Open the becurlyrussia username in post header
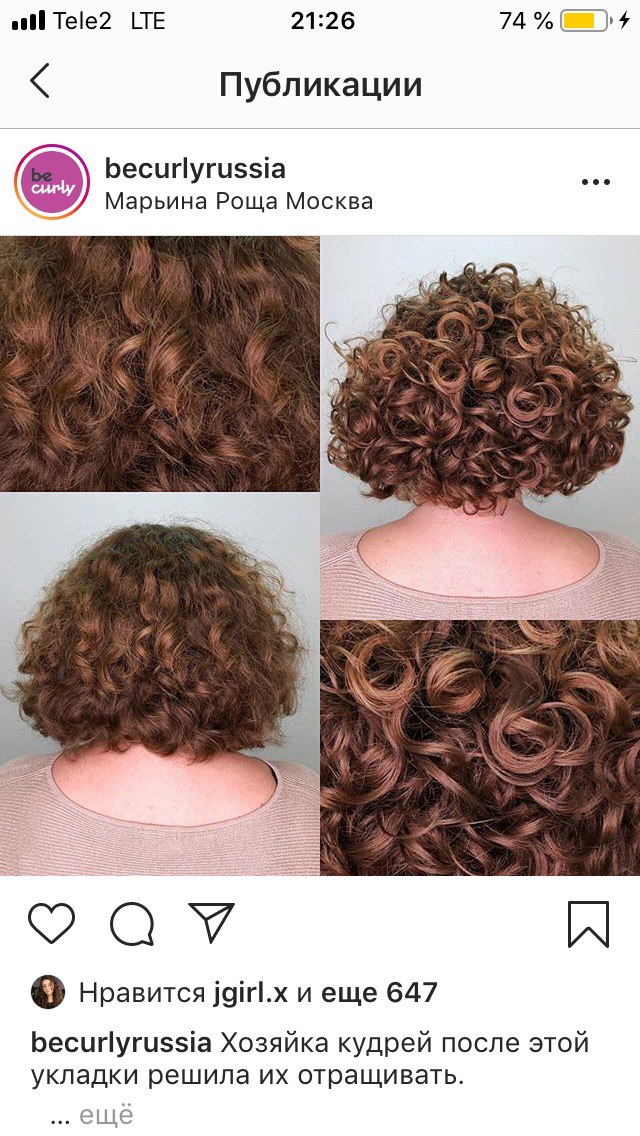Image resolution: width=640 pixels, height=1136 pixels. click(x=195, y=168)
